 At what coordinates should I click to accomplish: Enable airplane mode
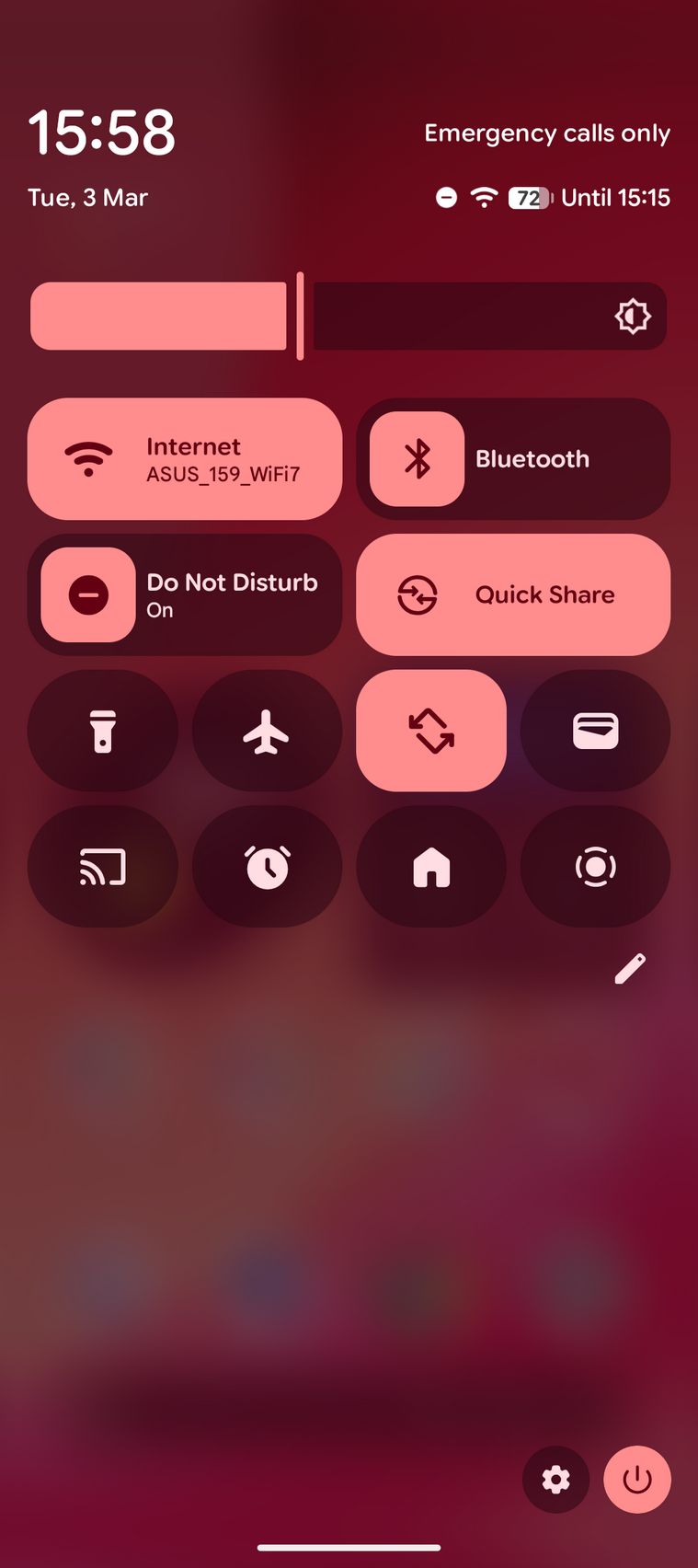(267, 731)
